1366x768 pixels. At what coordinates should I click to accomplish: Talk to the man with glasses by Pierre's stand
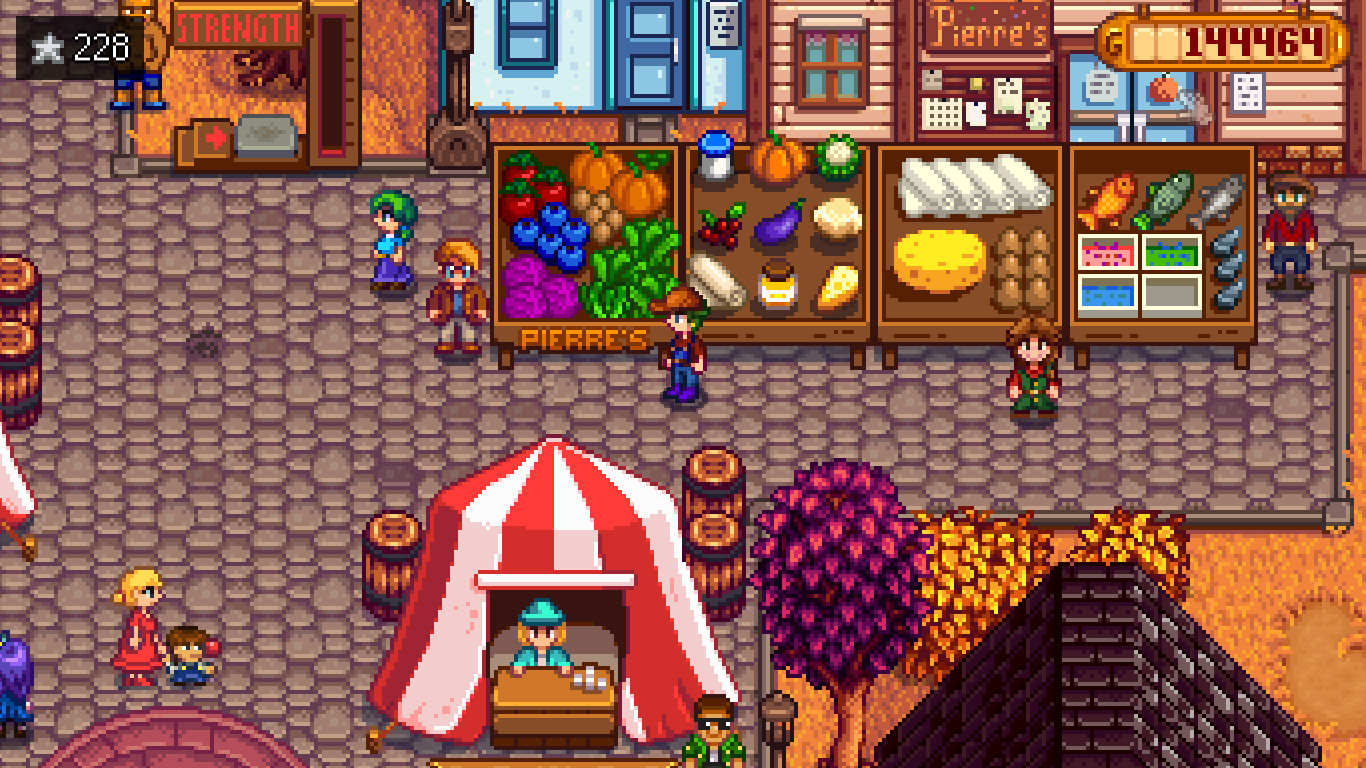tap(457, 296)
